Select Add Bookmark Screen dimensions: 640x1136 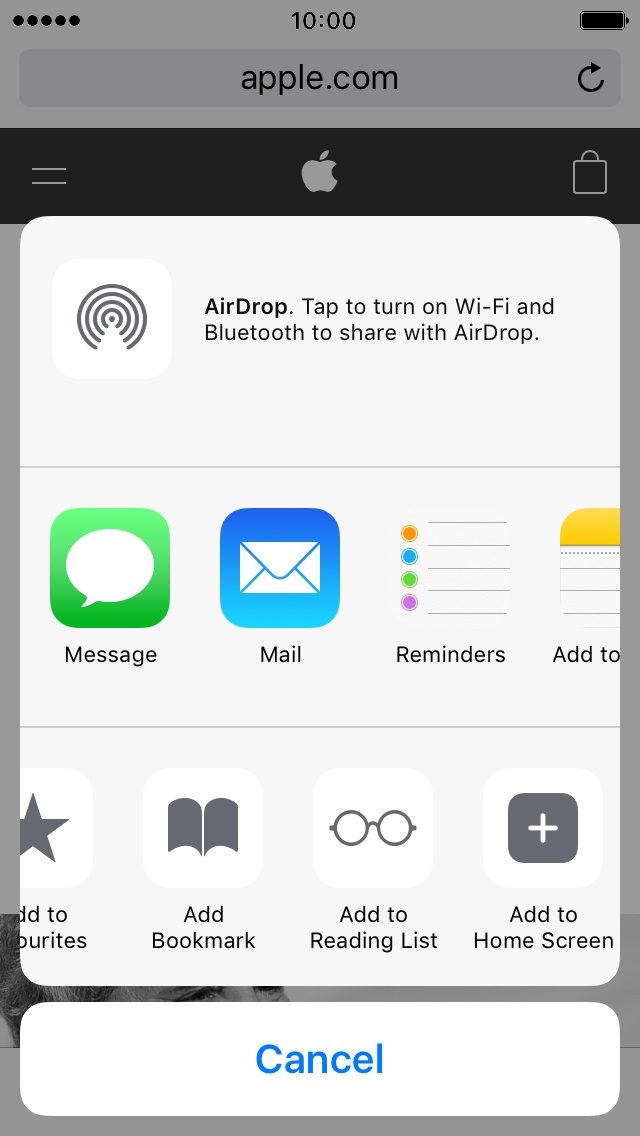[203, 828]
